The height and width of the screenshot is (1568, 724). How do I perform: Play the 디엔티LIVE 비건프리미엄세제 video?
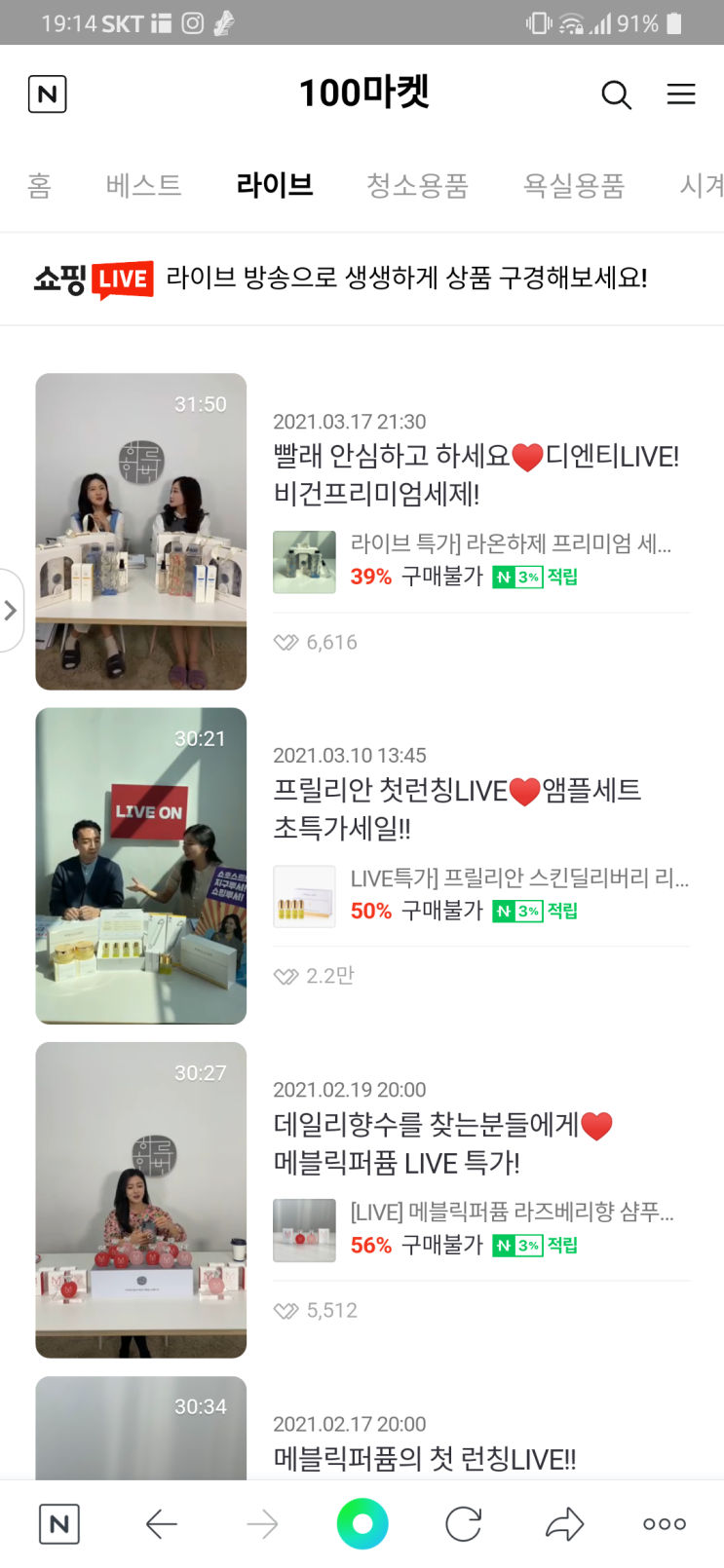click(141, 532)
